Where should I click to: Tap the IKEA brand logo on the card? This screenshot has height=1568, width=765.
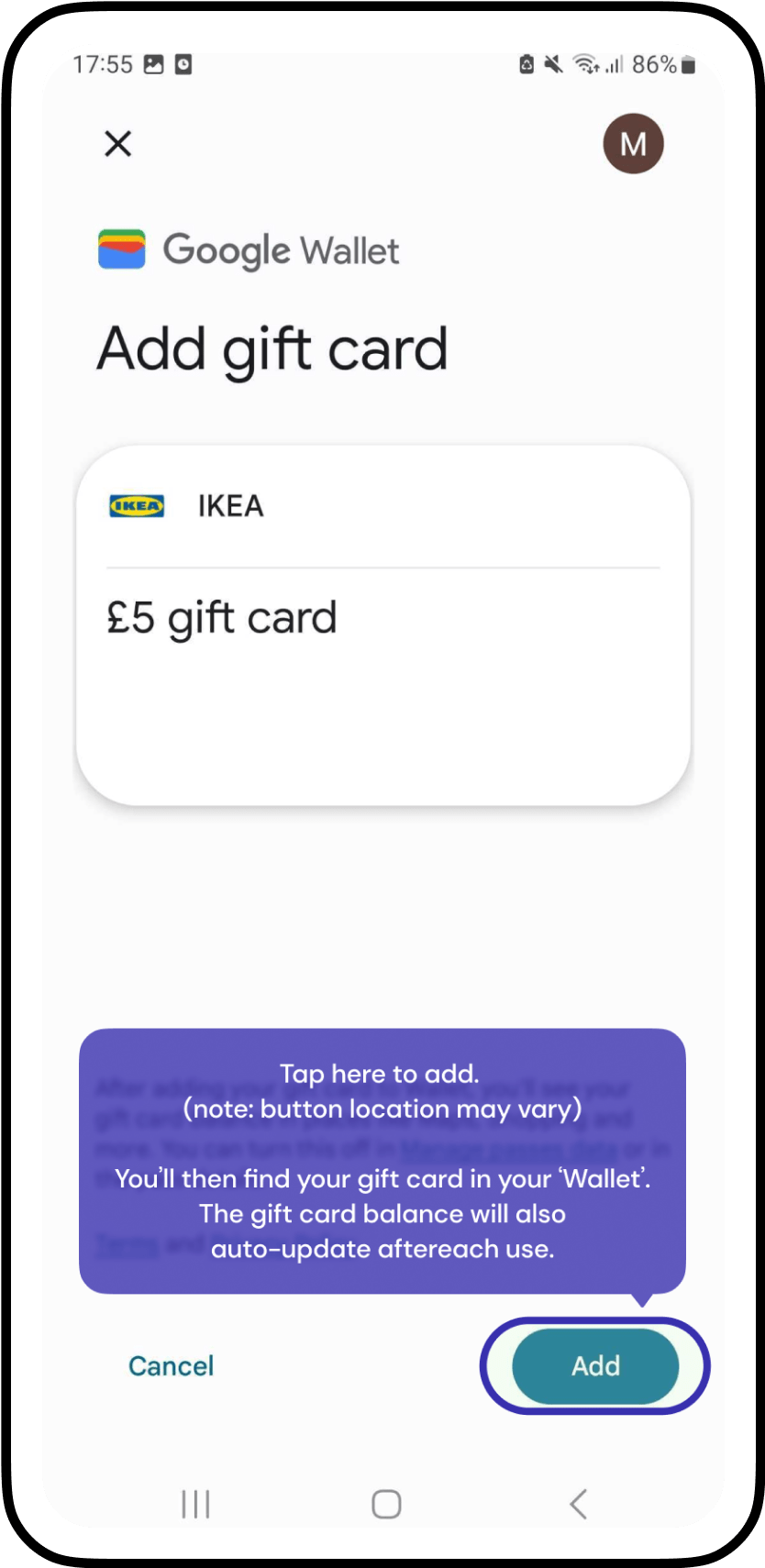point(136,505)
